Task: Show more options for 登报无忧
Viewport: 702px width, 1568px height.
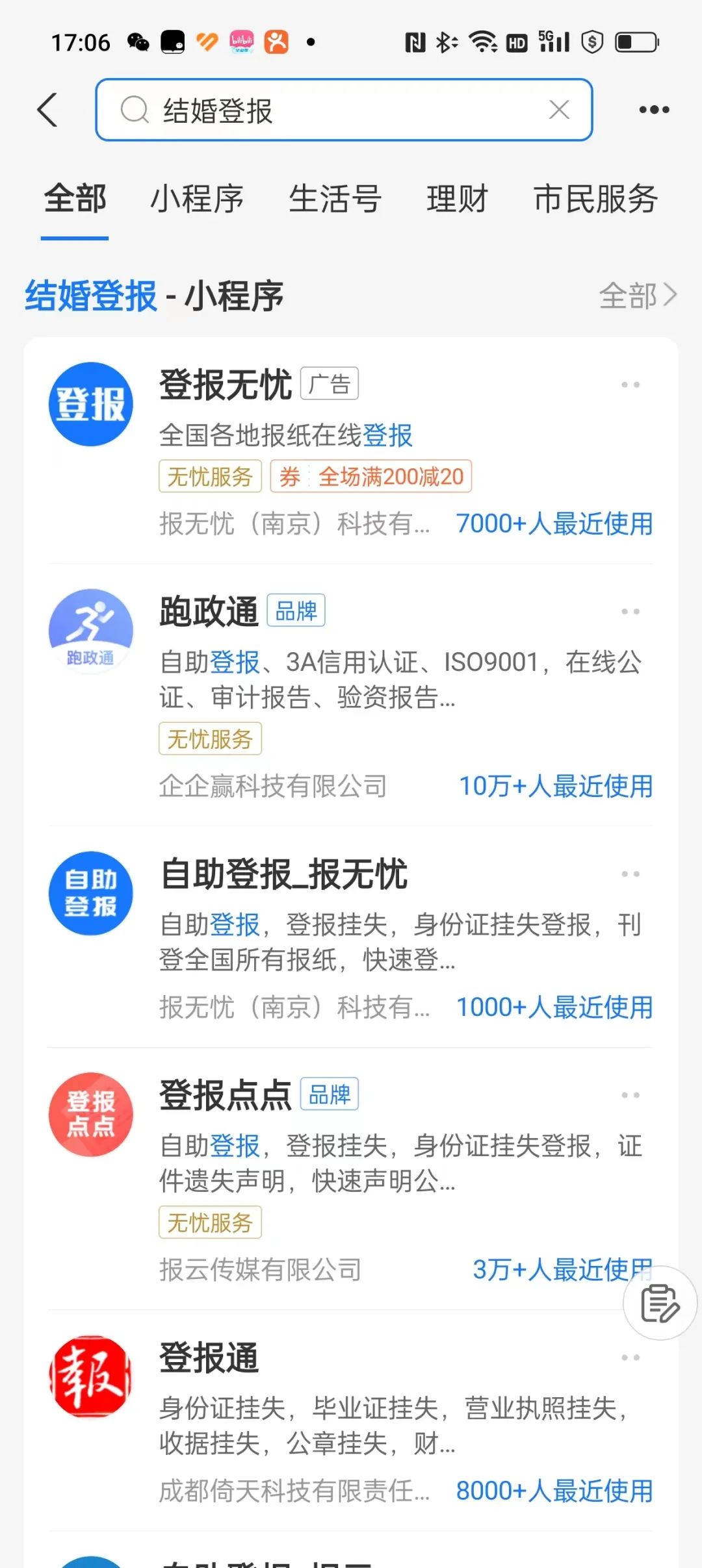Action: [x=630, y=385]
